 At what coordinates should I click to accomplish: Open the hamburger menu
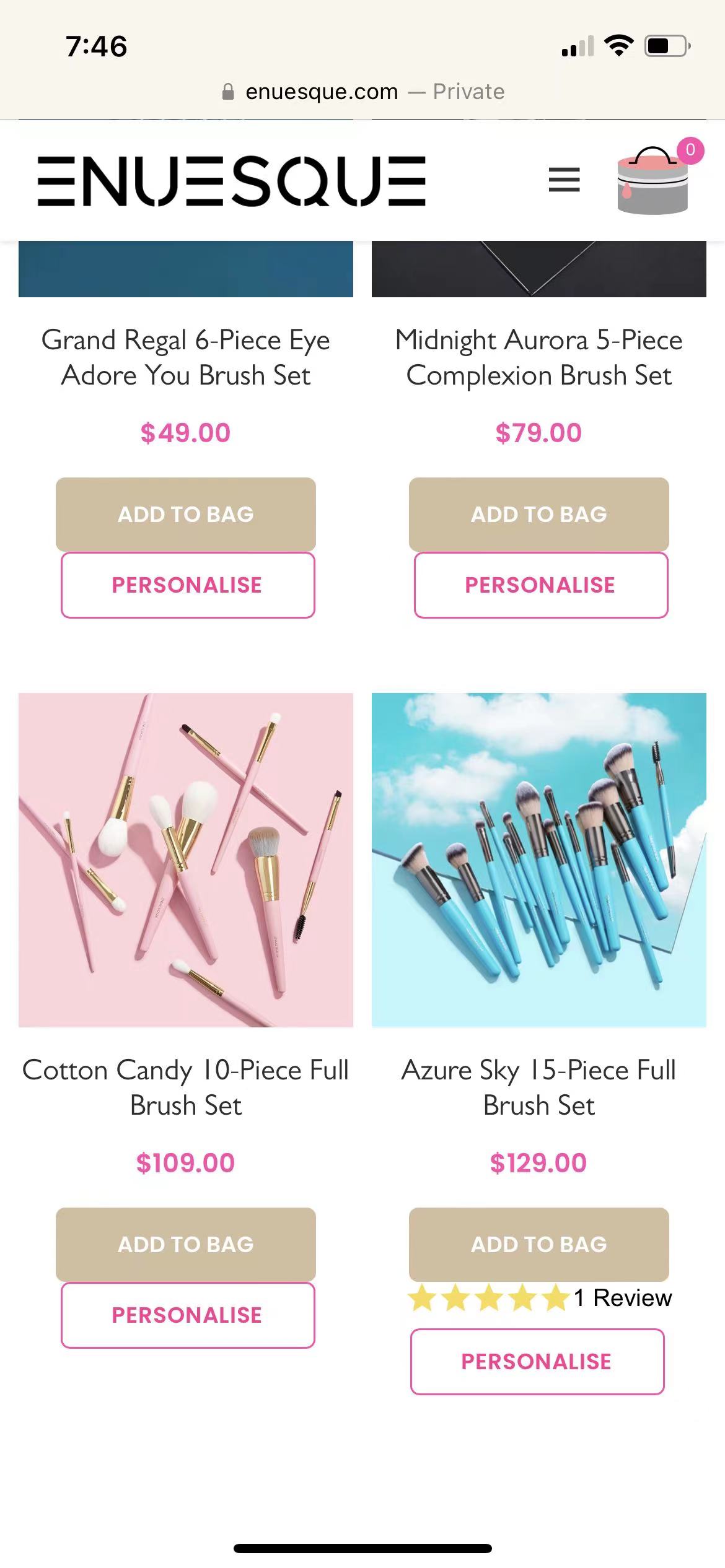[x=564, y=180]
